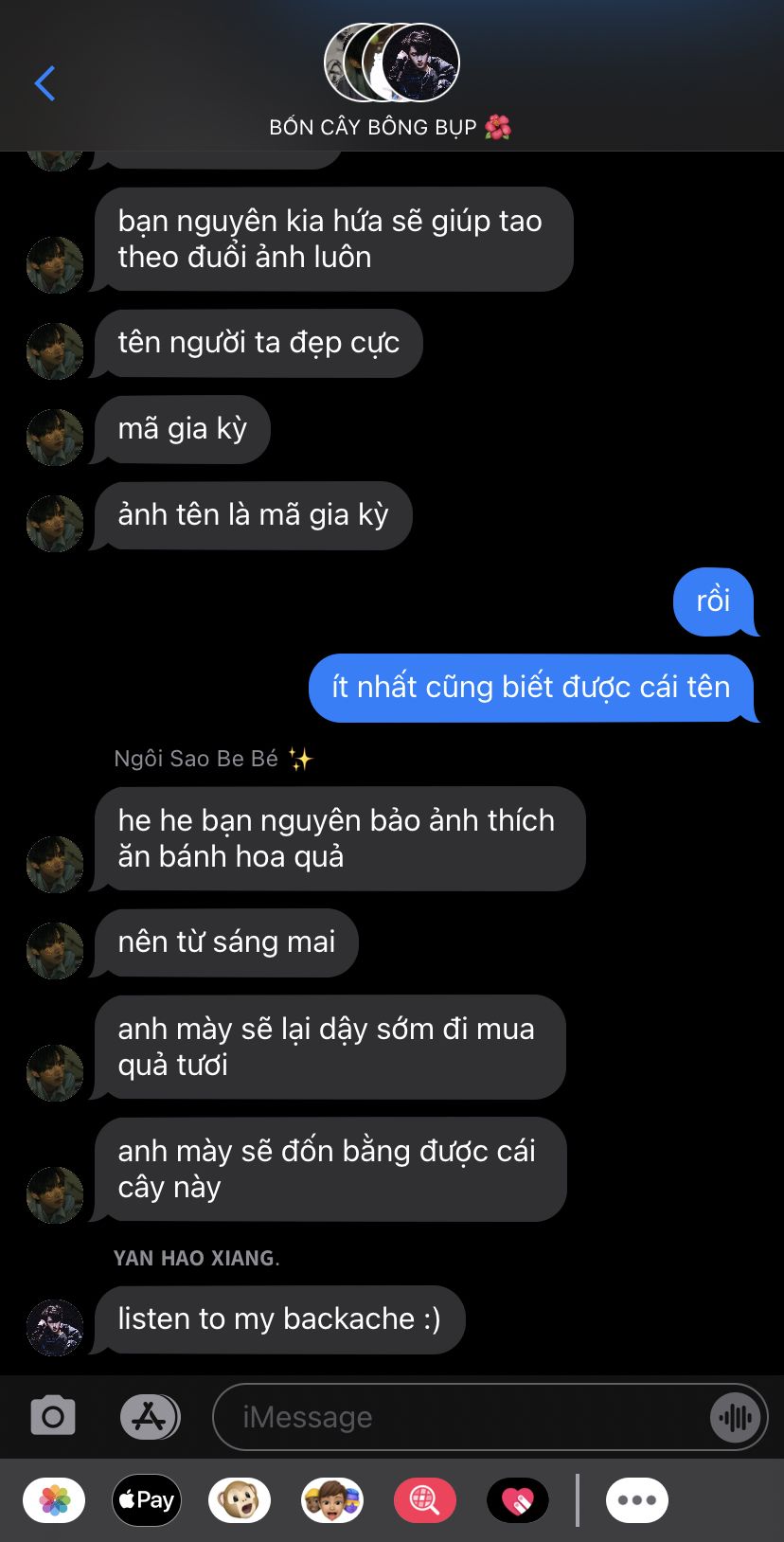
Task: Open Apple Pay in the app strip
Action: click(146, 1500)
